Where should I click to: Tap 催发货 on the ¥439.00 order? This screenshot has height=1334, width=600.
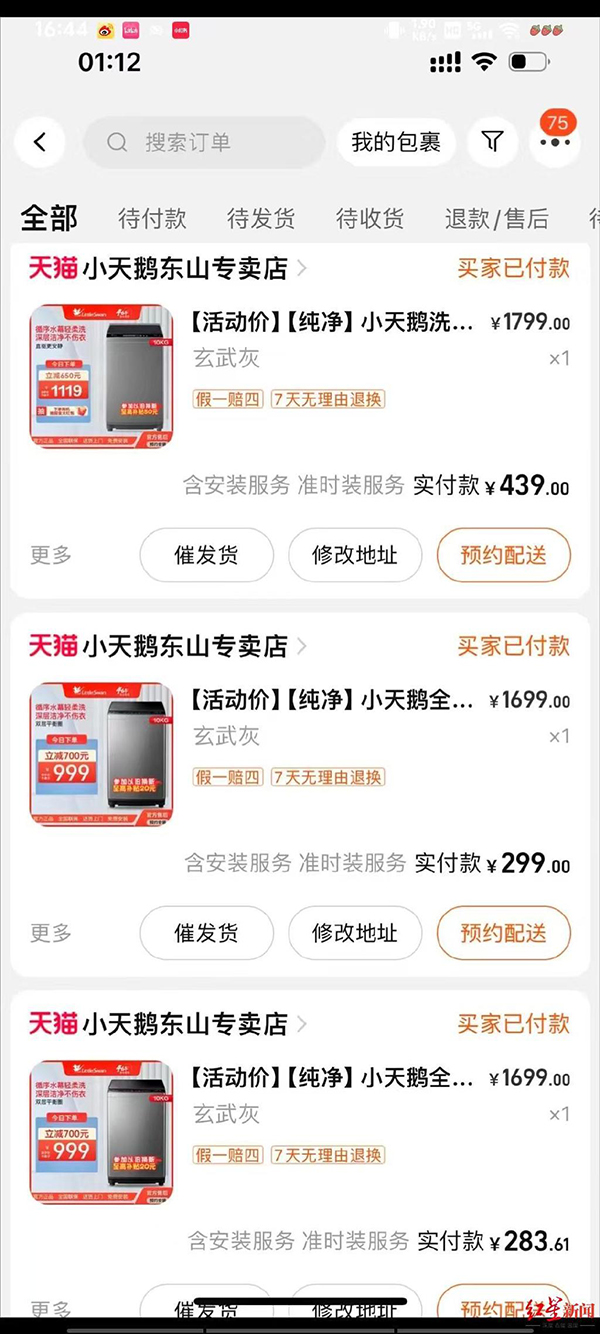pos(207,555)
